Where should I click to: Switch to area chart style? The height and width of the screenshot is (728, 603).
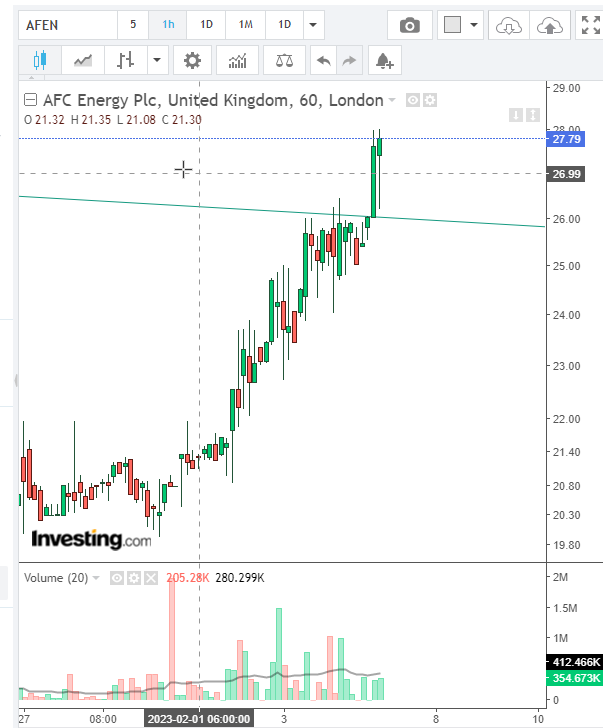[x=83, y=61]
